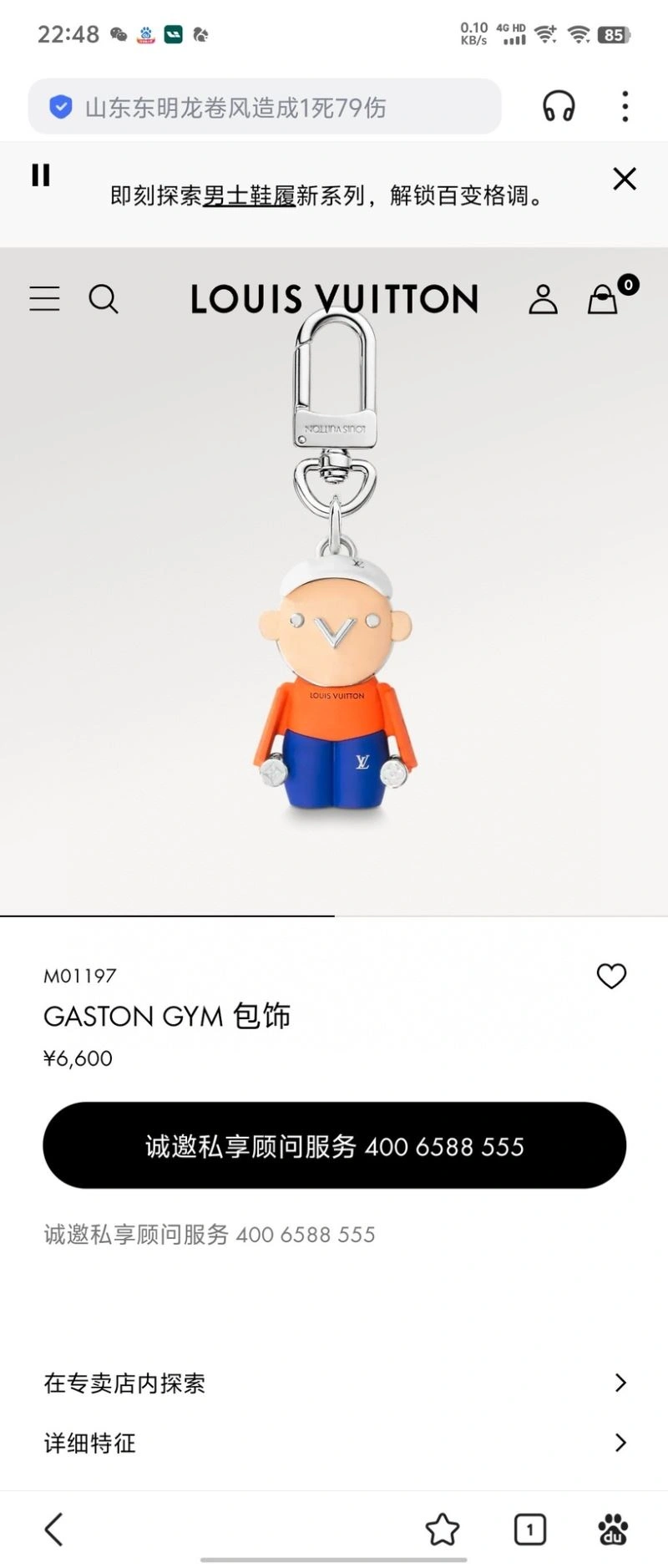Pause the rotating announcement banner
The image size is (668, 1568).
pos(40,175)
